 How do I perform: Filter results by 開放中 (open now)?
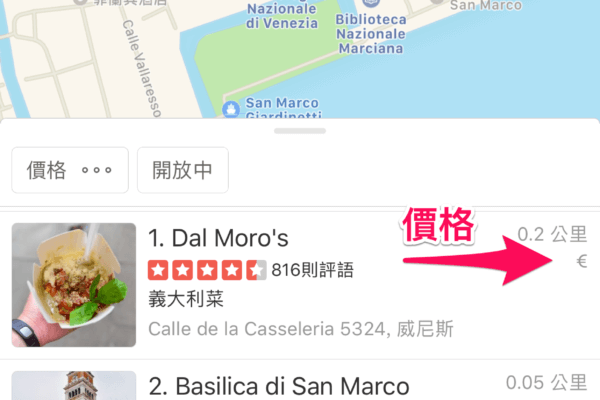(x=183, y=170)
